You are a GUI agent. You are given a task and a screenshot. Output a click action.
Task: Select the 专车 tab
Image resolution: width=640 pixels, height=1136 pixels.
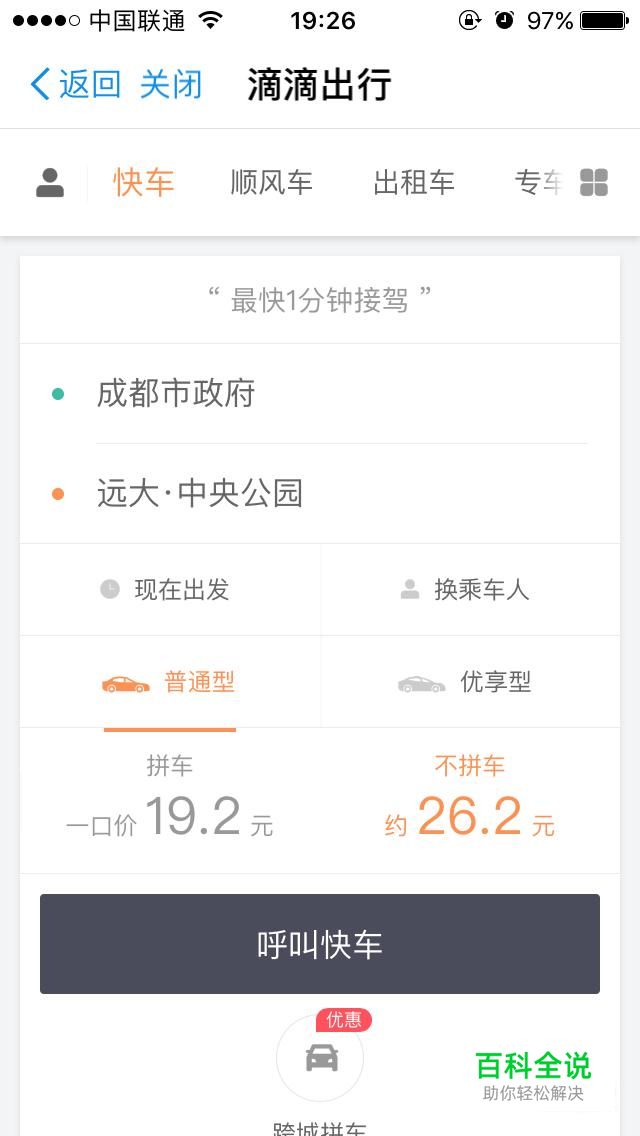(539, 183)
